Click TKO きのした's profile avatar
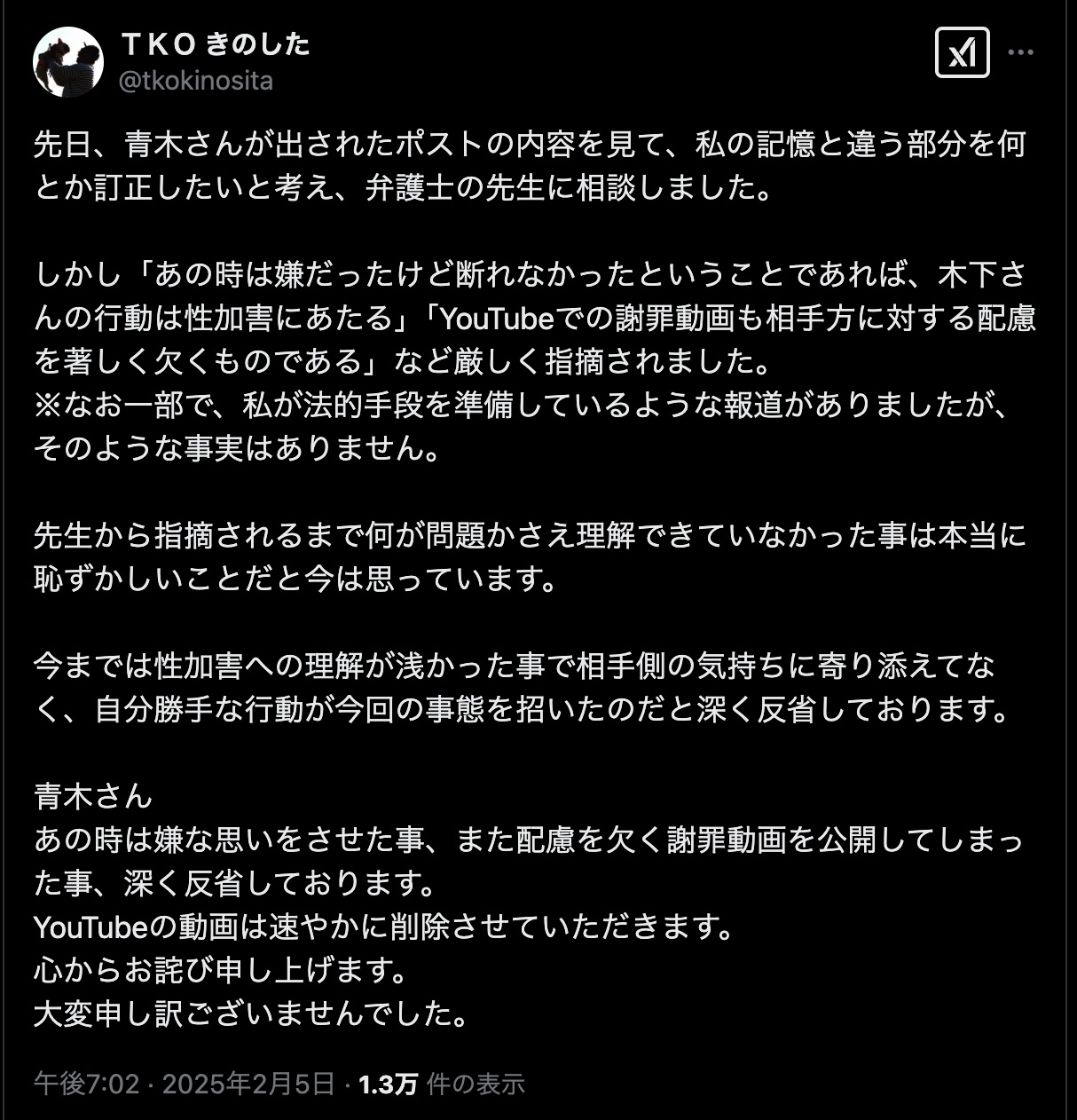This screenshot has height=1120, width=1077. point(70,60)
